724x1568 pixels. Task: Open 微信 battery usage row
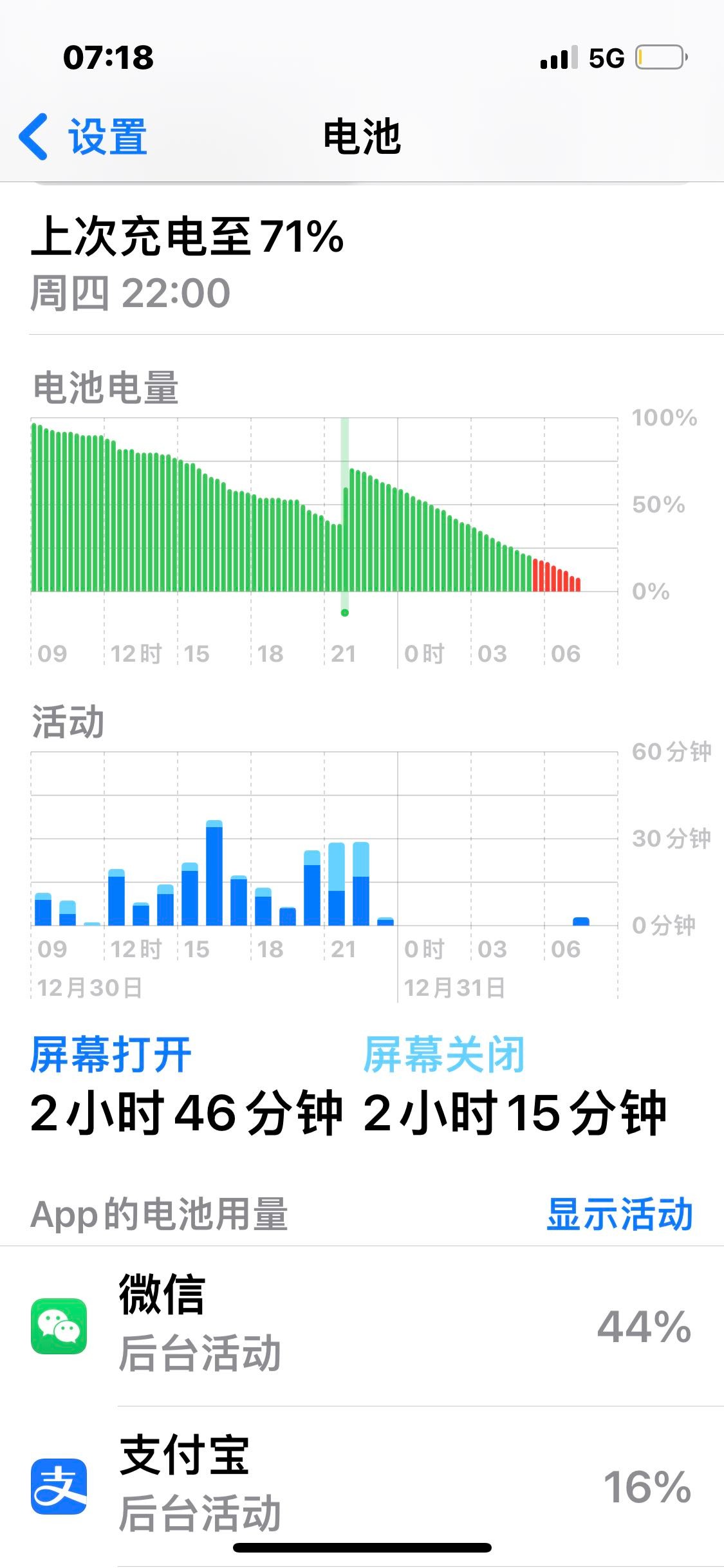pyautogui.click(x=362, y=1326)
